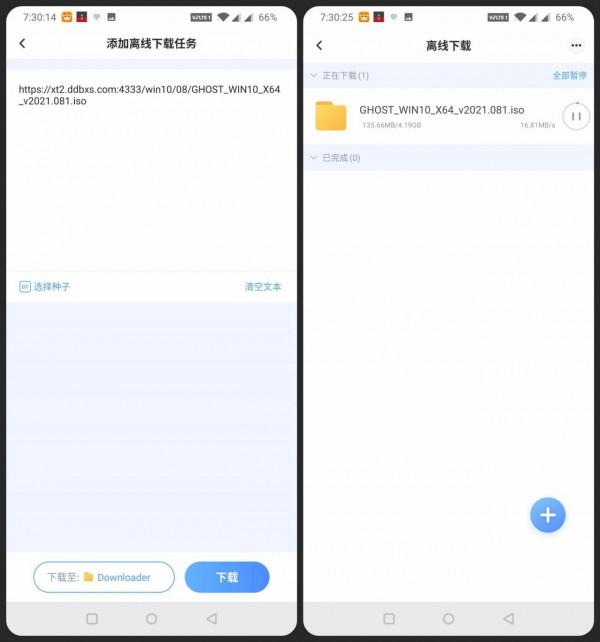This screenshot has width=600, height=642.
Task: Pause the GHOST_WIN10_X64 download
Action: pyautogui.click(x=575, y=116)
